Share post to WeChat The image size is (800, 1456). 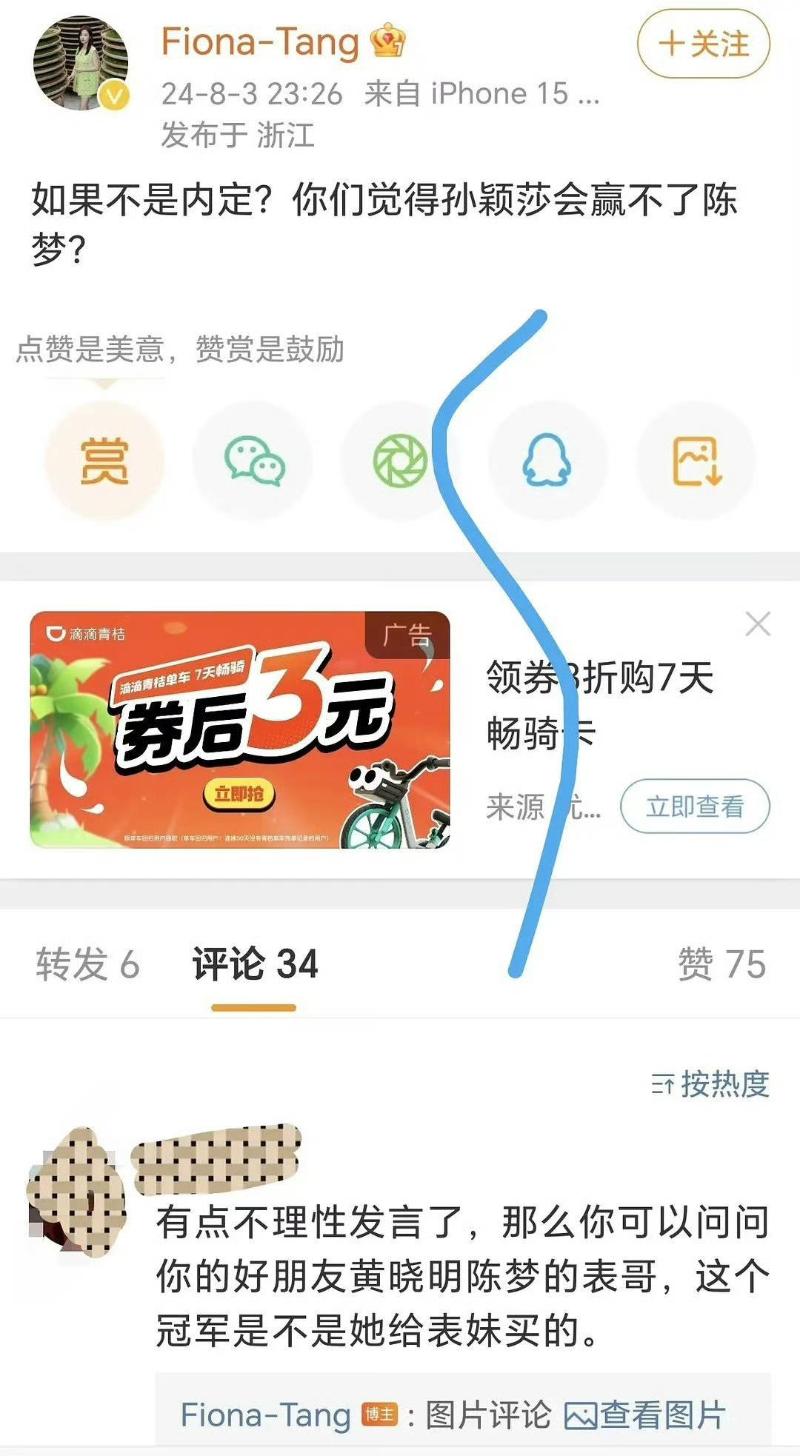coord(253,460)
